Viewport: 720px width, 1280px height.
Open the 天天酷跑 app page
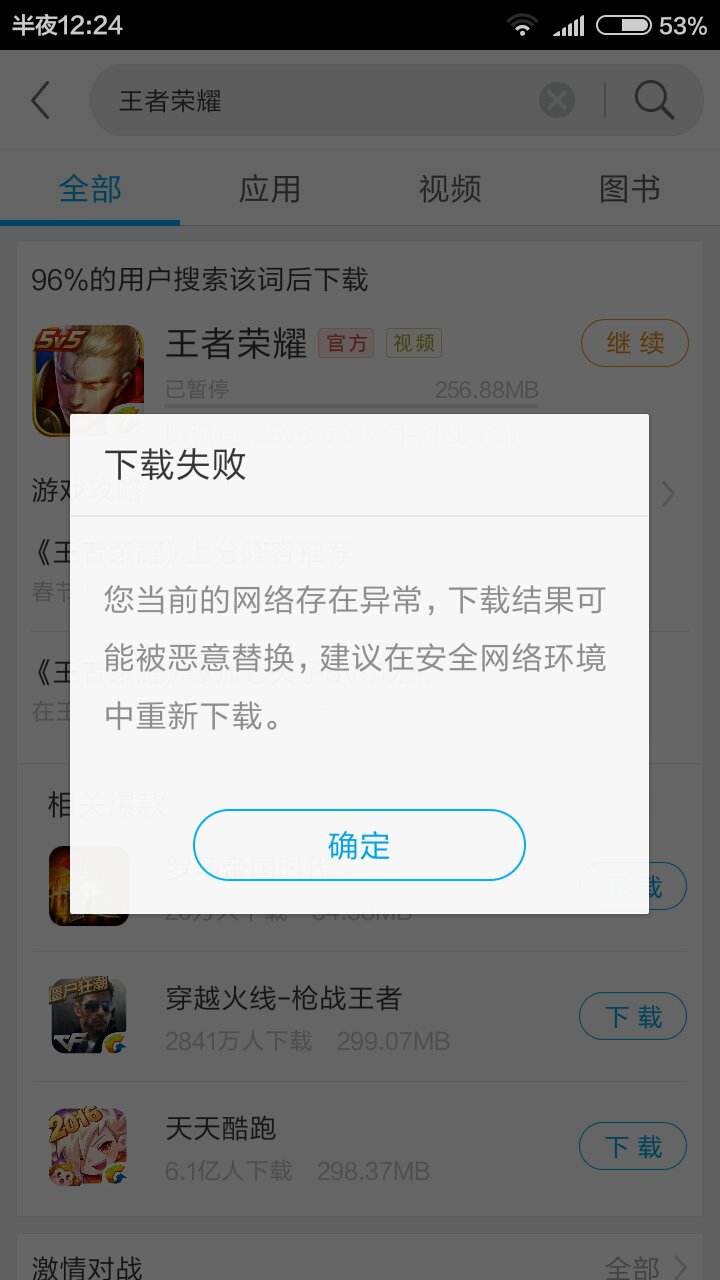coord(221,1128)
